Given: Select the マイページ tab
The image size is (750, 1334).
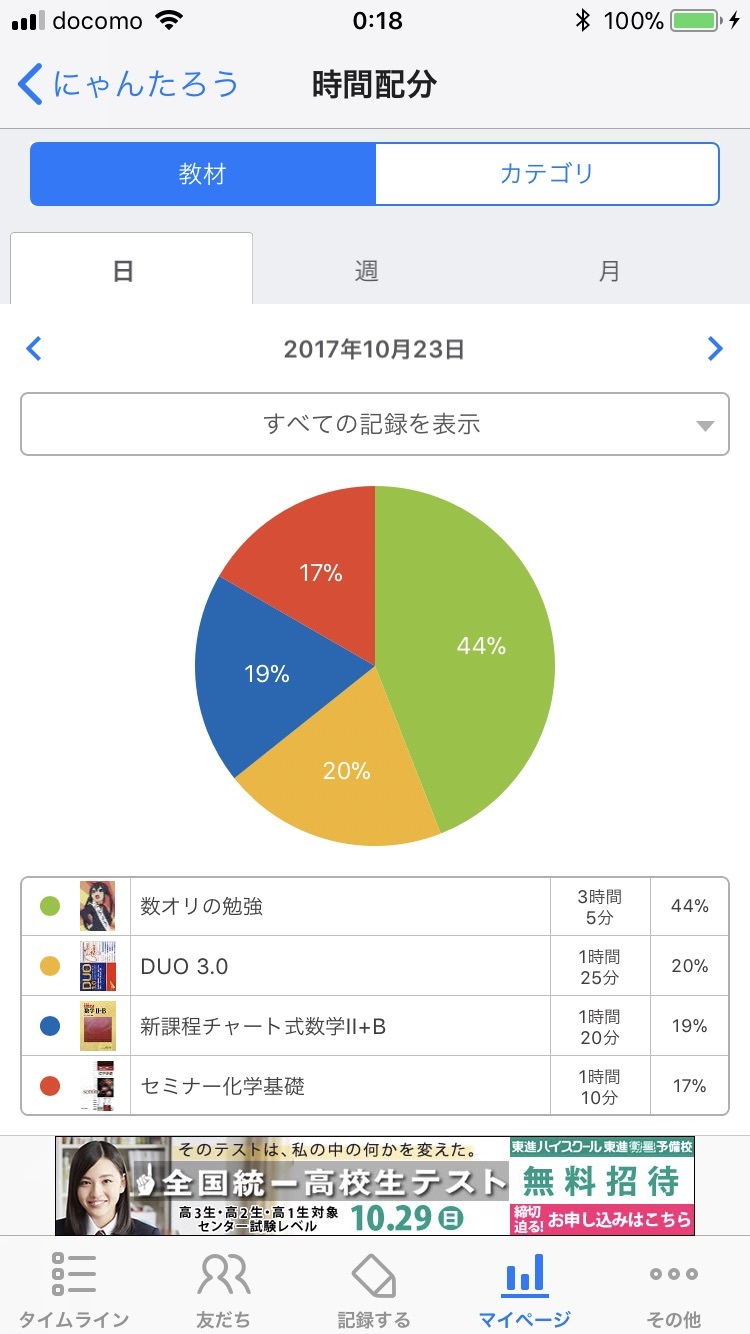Looking at the screenshot, I should pos(525,1288).
